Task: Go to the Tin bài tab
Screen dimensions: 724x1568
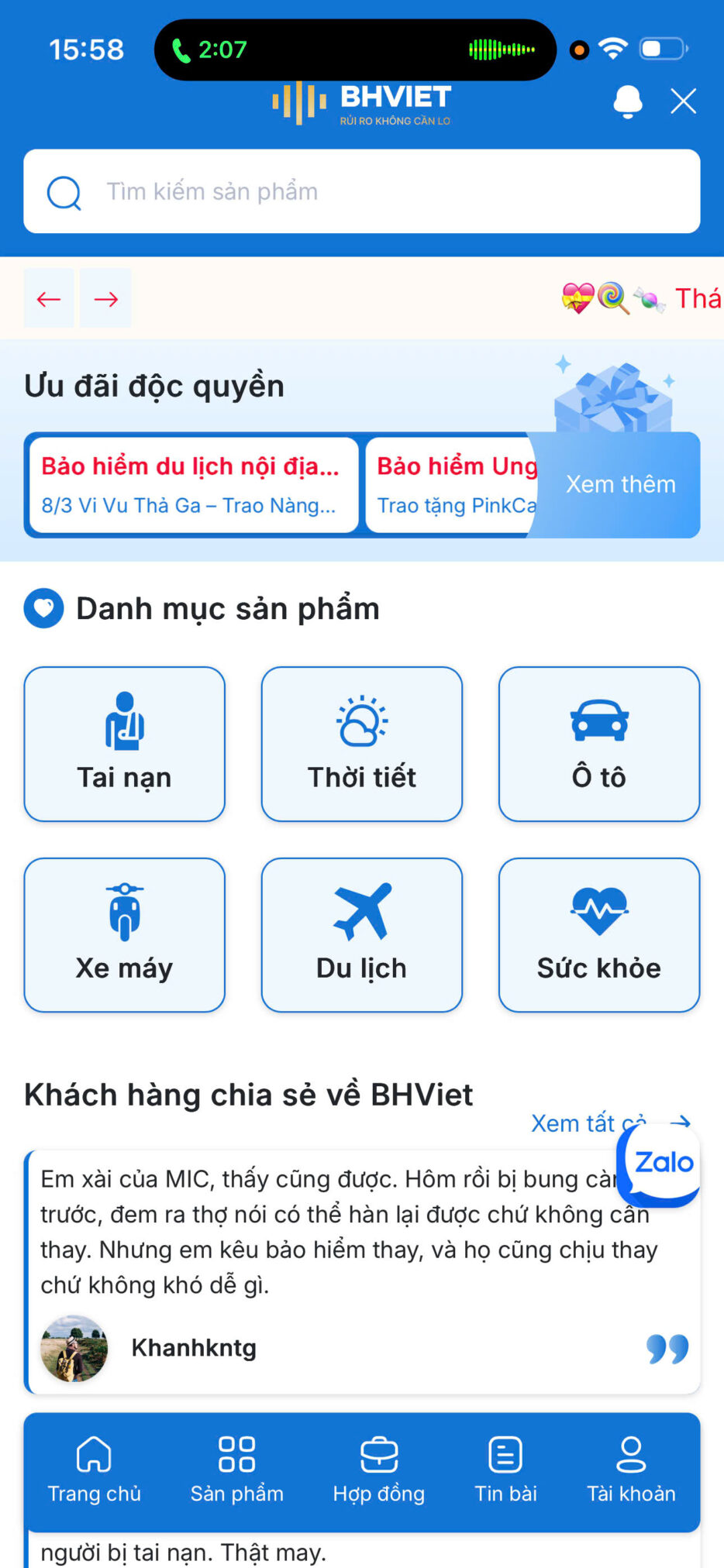Action: click(x=505, y=1470)
